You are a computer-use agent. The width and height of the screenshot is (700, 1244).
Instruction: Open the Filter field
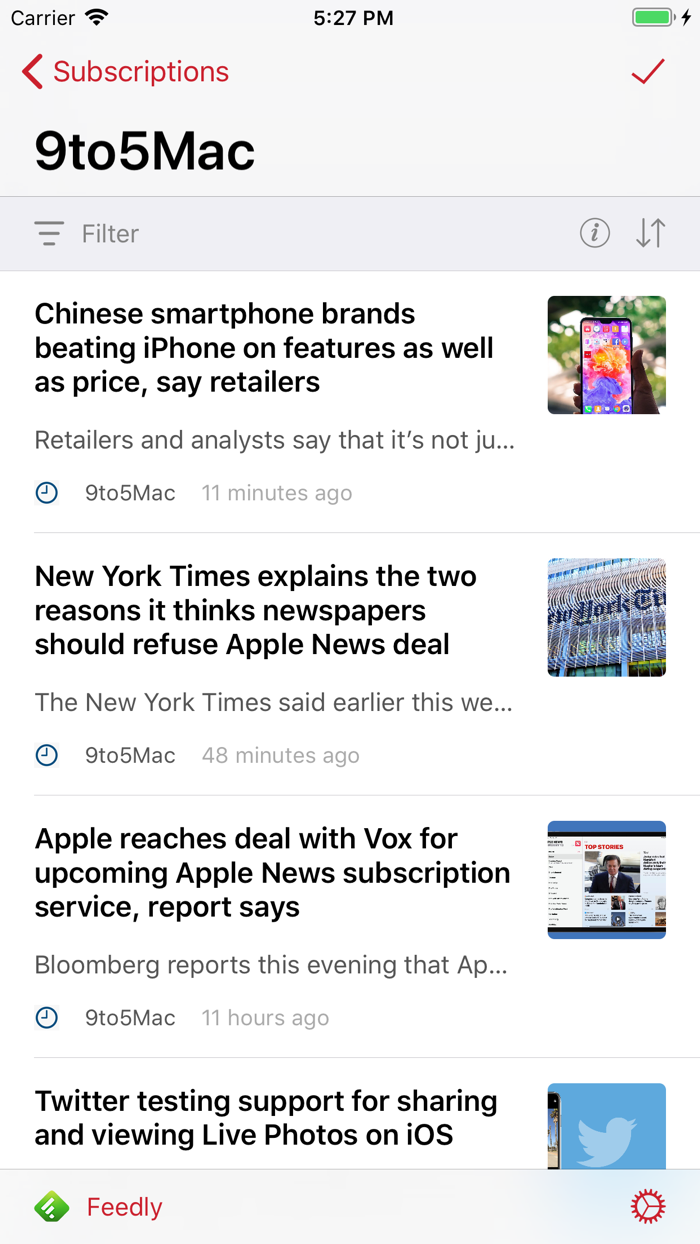point(110,234)
